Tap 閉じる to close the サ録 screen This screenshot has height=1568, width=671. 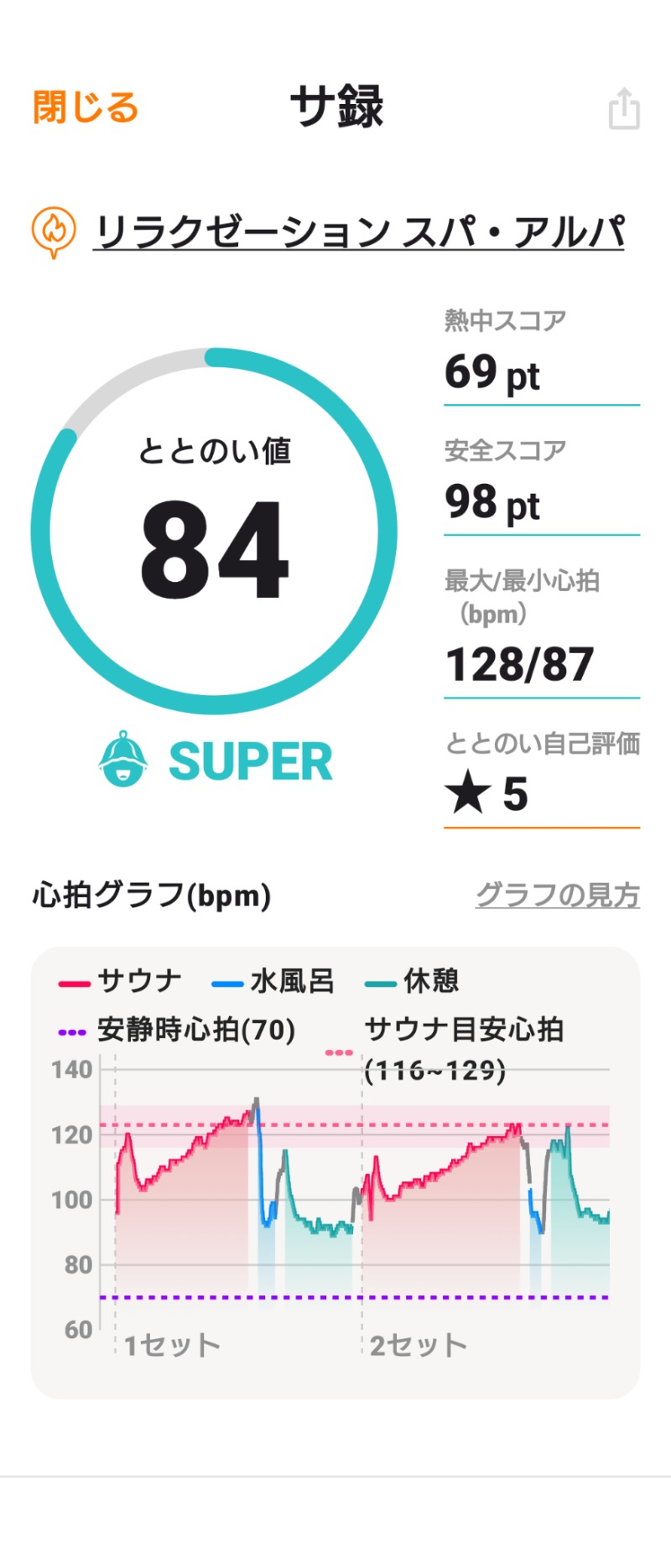tap(85, 108)
